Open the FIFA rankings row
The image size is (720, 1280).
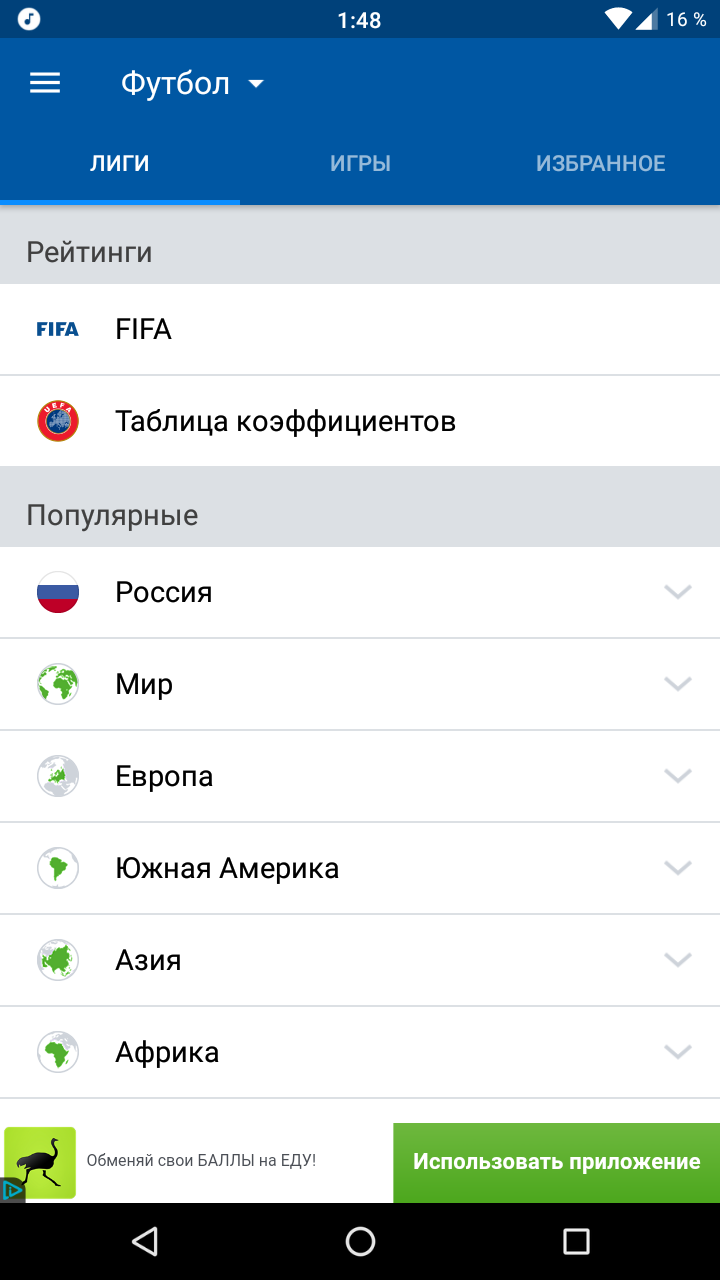click(360, 329)
